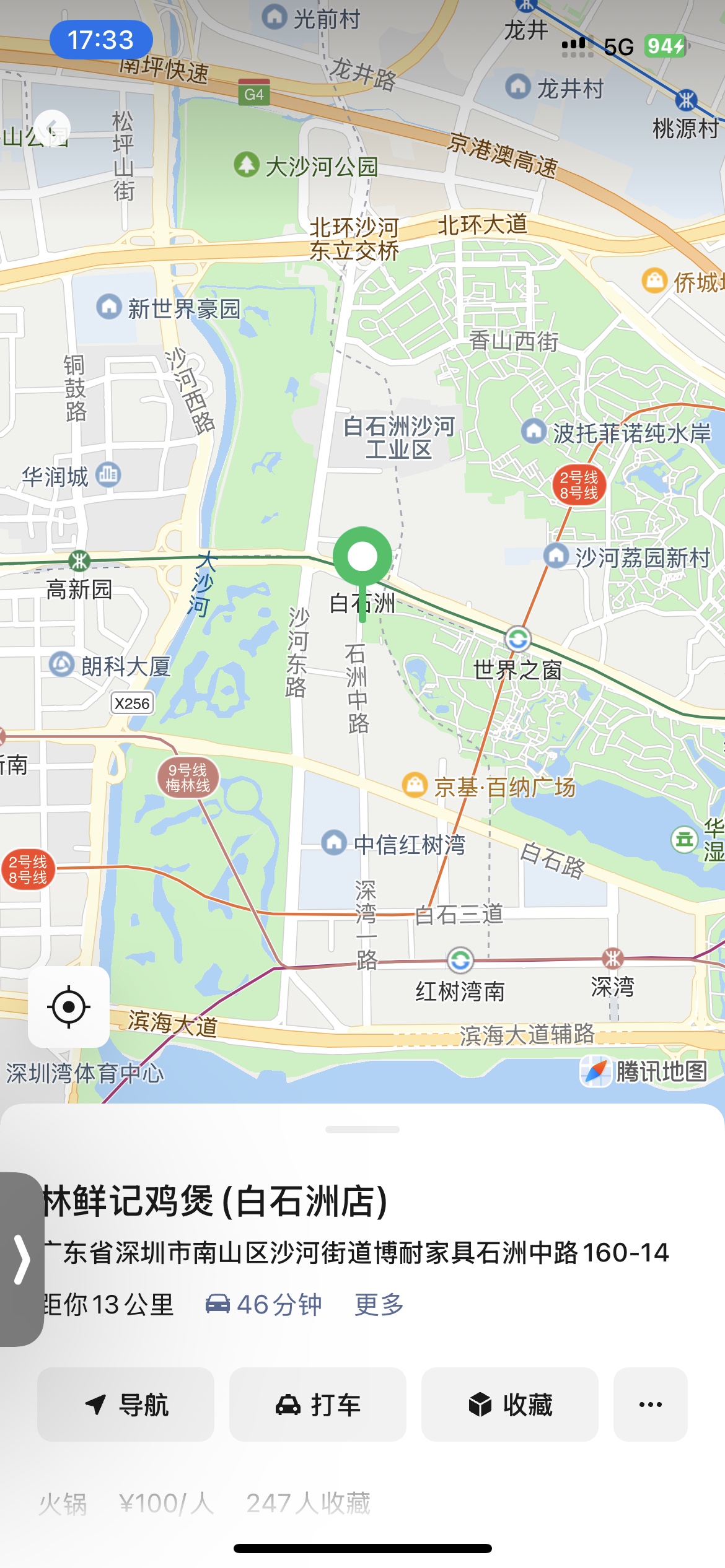The height and width of the screenshot is (1568, 725).
Task: Save this place with the 收藏 button
Action: tap(510, 1405)
